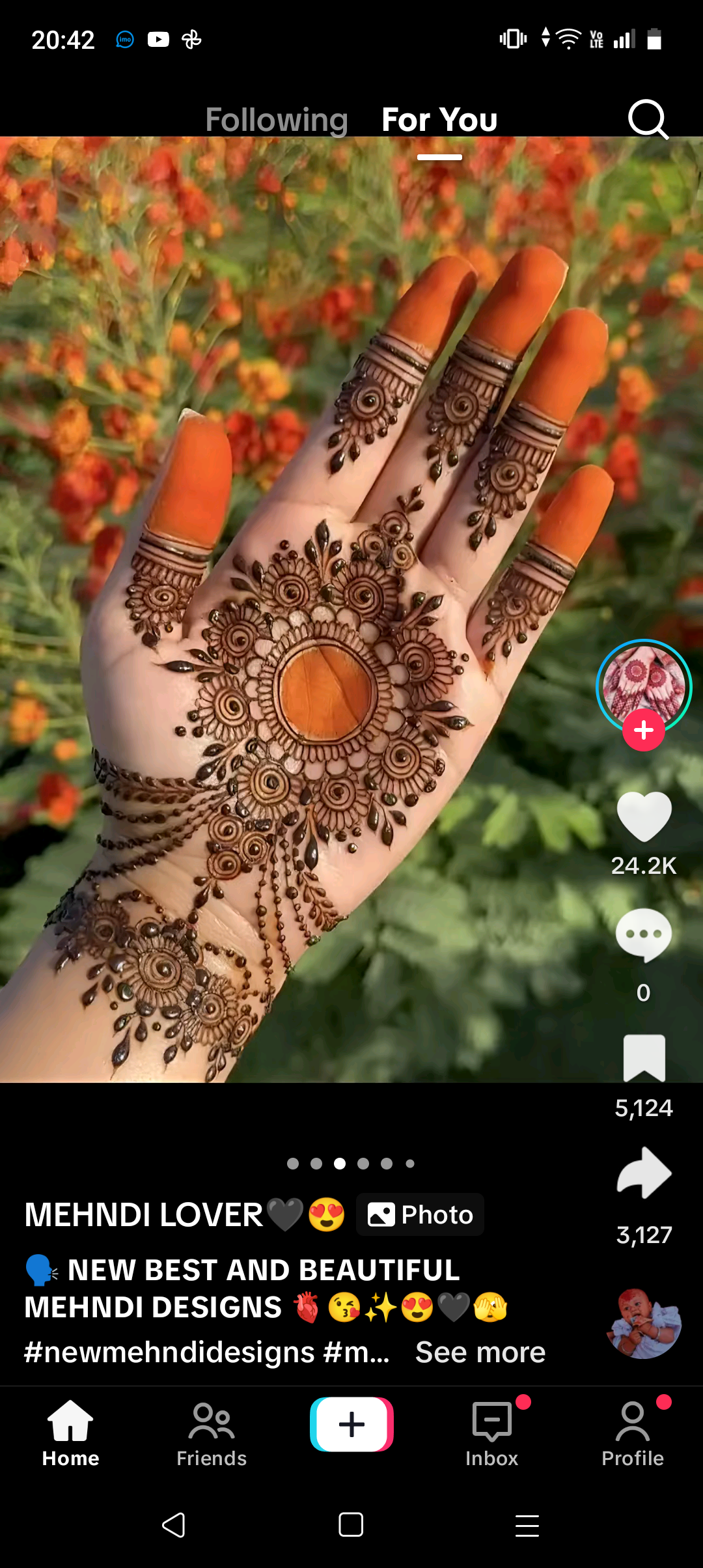Share this post with the arrow
The width and height of the screenshot is (703, 1568).
tap(644, 1172)
